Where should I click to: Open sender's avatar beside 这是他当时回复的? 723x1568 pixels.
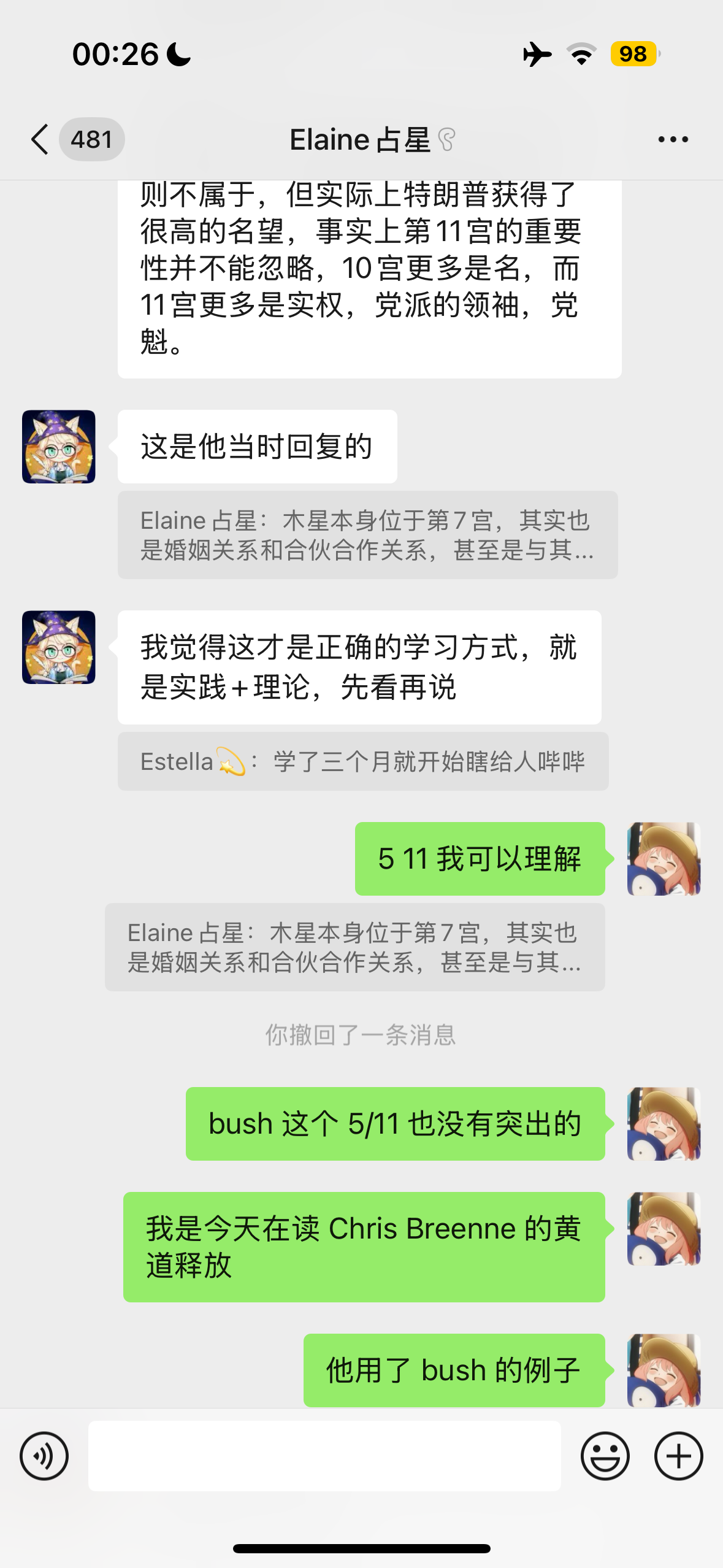[x=59, y=447]
